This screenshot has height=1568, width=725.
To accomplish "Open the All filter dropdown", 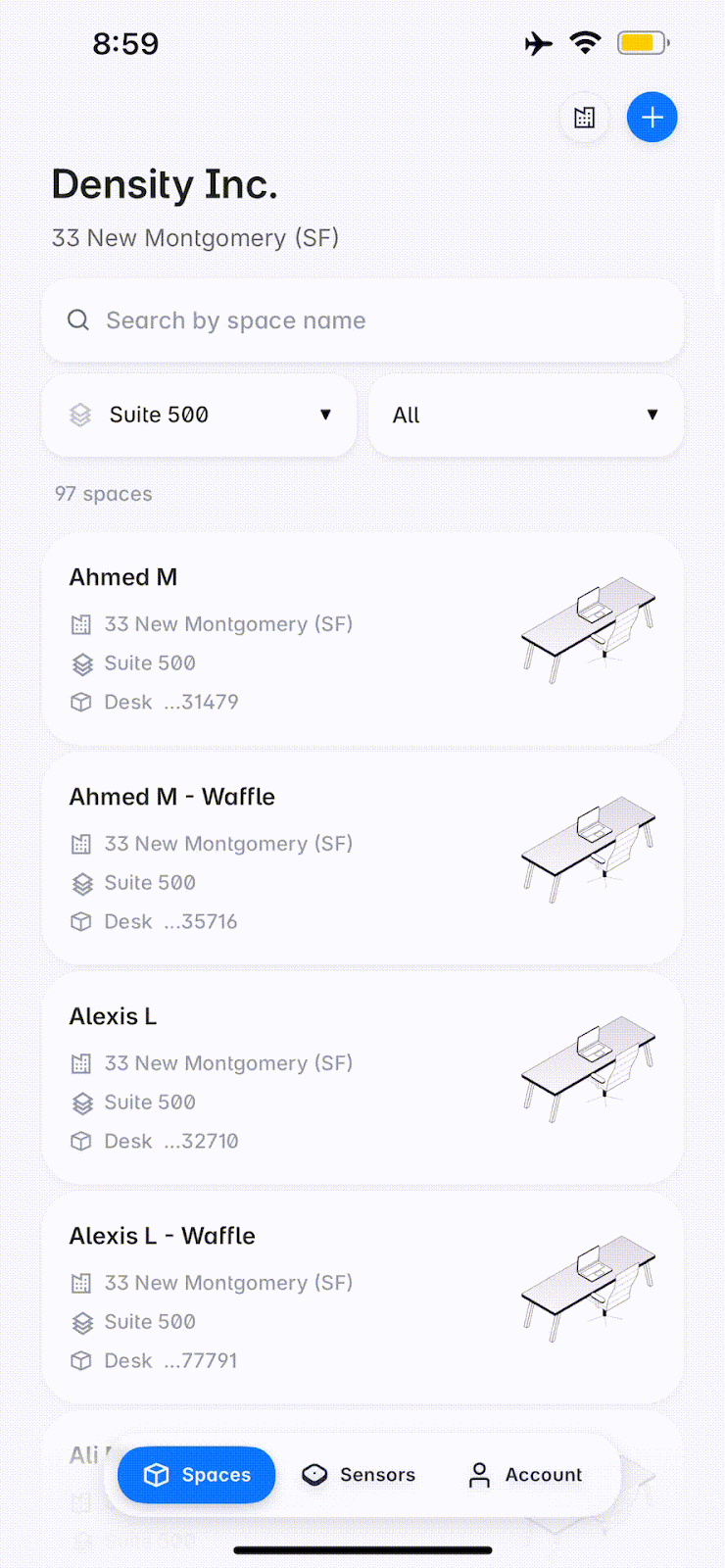I will point(526,415).
